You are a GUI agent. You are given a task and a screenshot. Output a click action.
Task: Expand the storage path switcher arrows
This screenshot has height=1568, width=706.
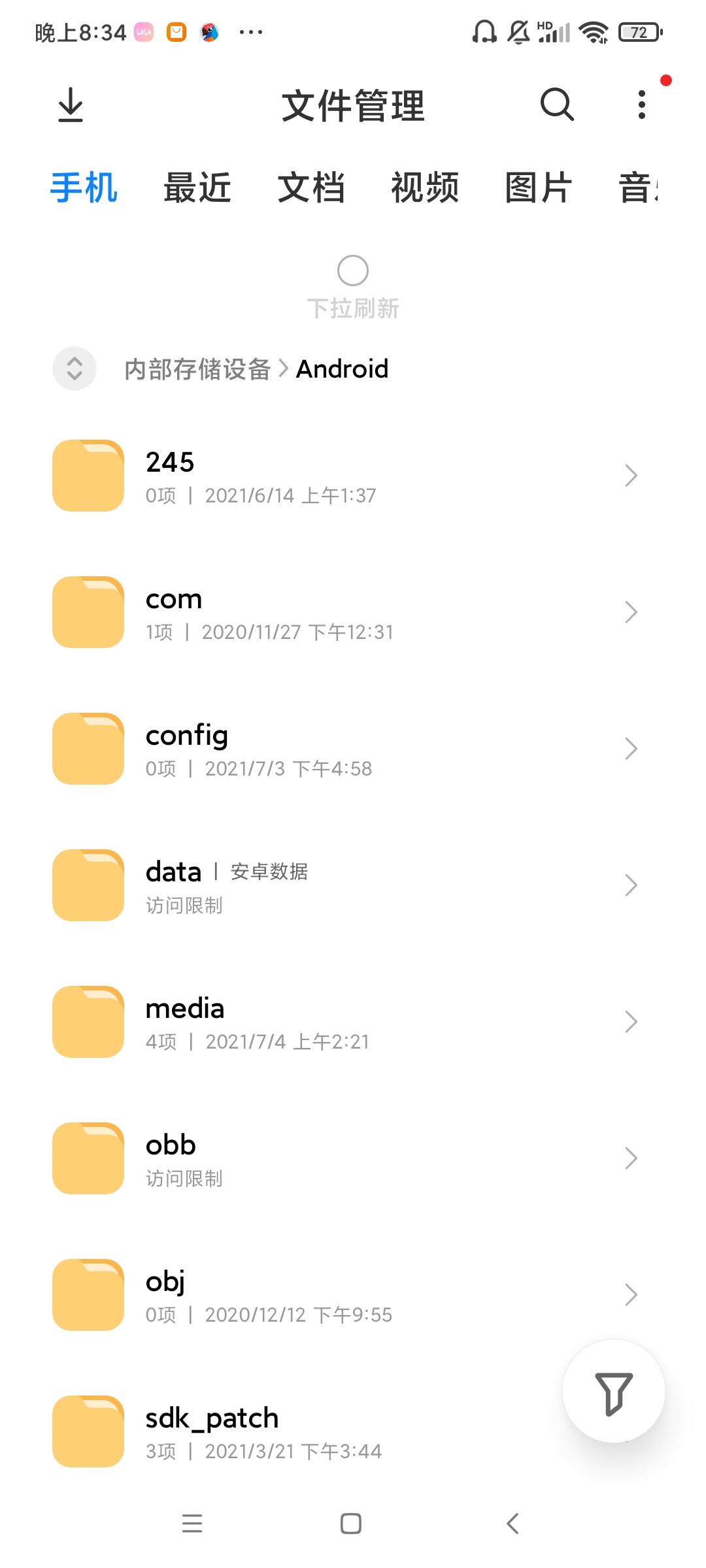pos(75,368)
